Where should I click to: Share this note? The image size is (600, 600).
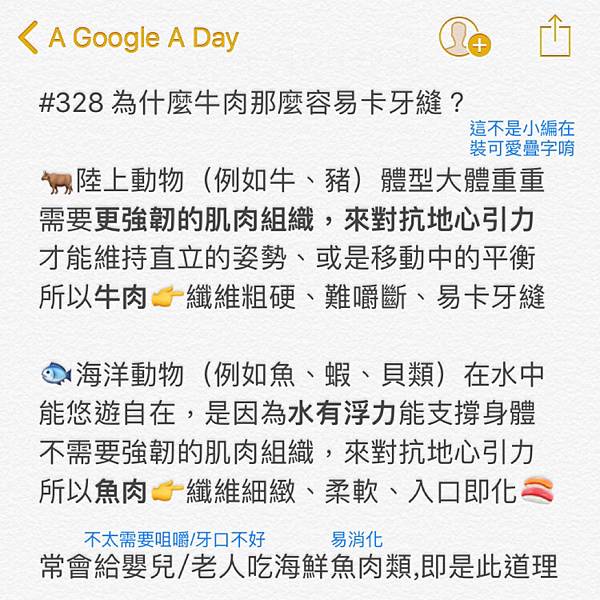[554, 37]
